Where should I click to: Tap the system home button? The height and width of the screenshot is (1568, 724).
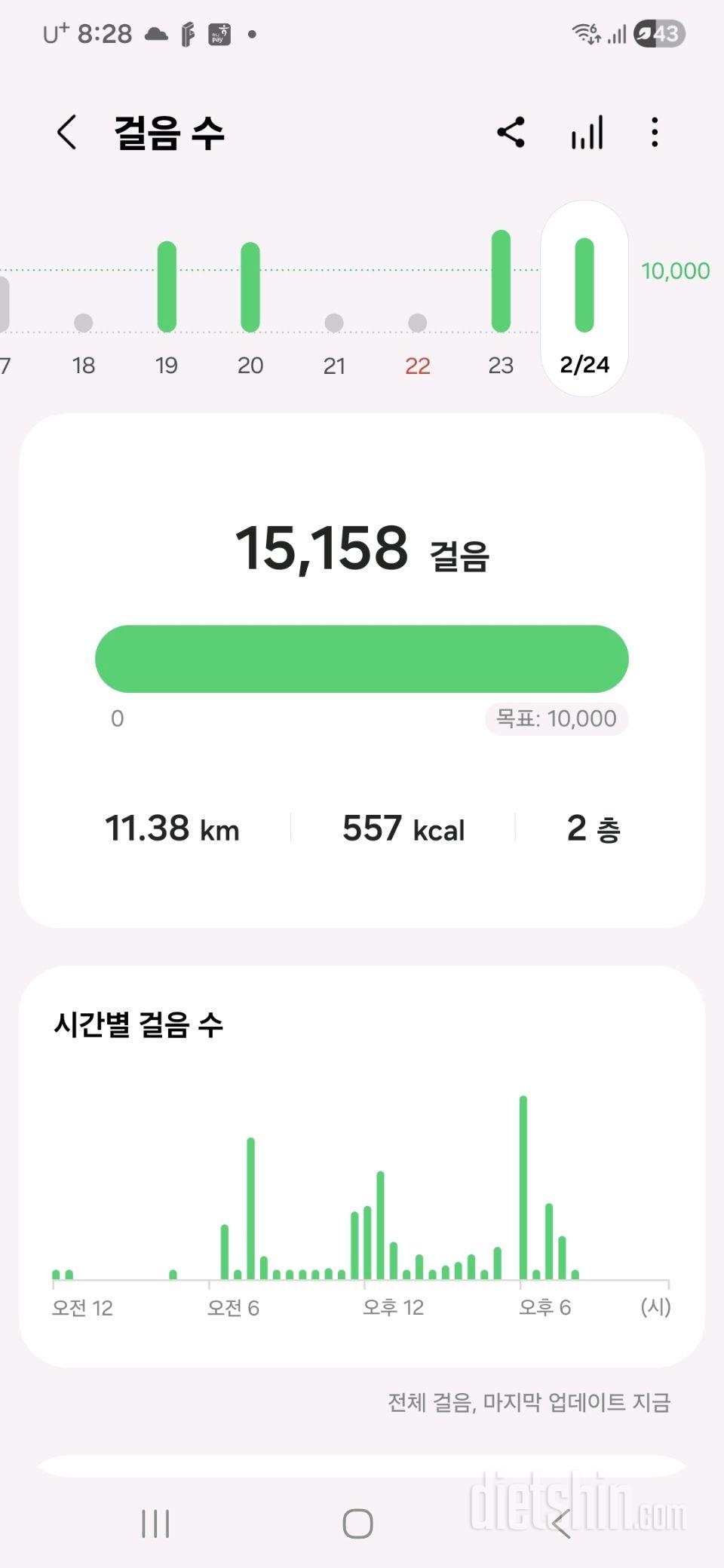[357, 1524]
